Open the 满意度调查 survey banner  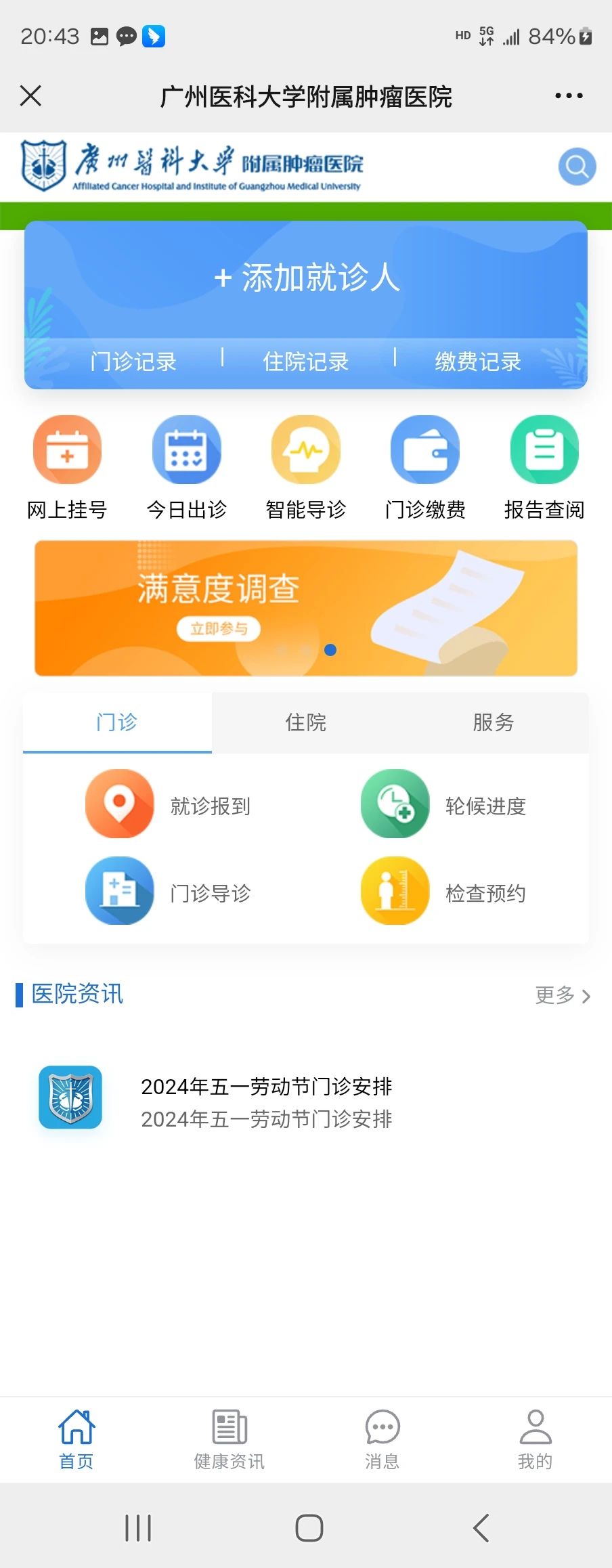[306, 607]
